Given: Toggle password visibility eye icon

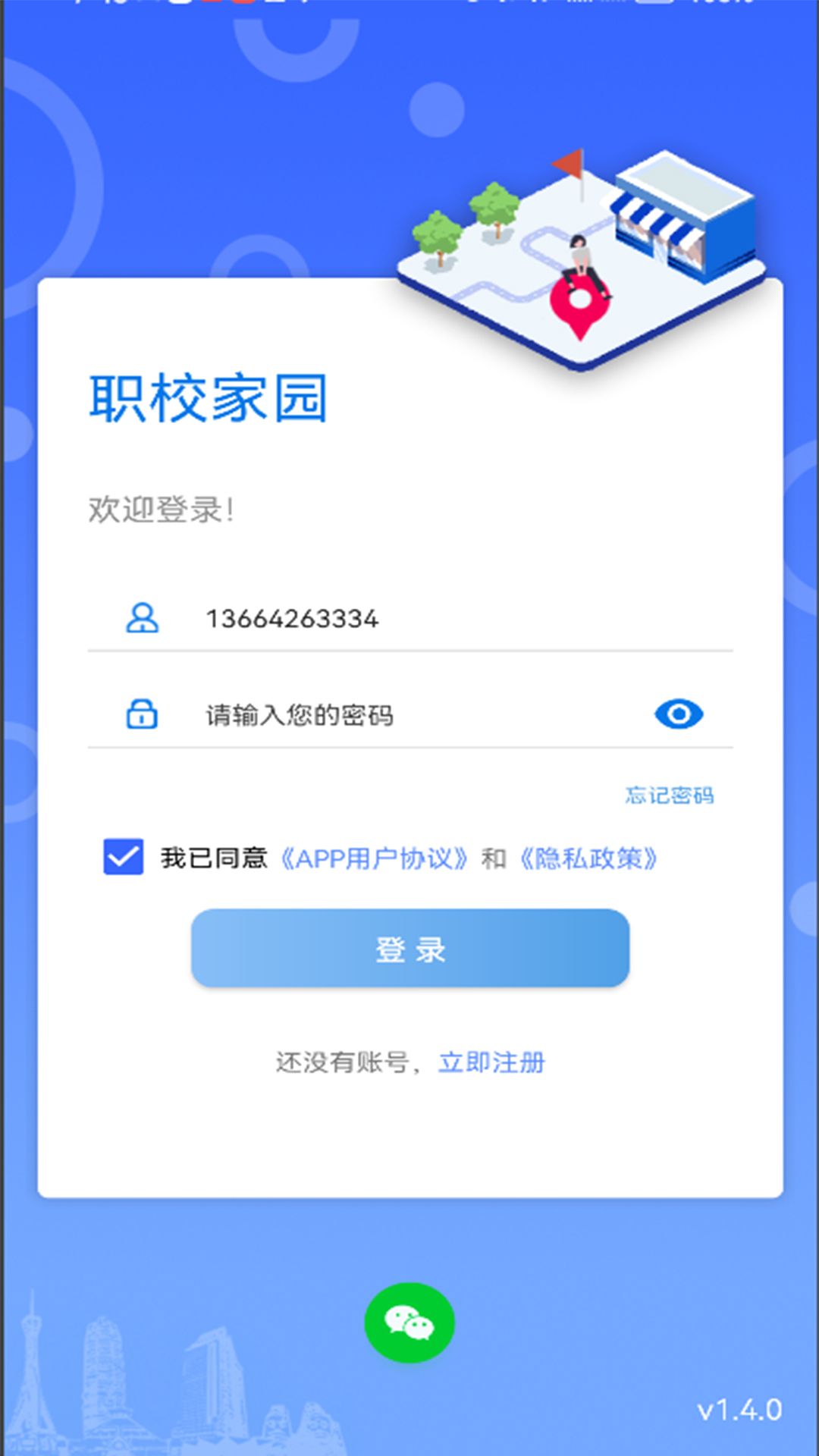Looking at the screenshot, I should pos(679,714).
